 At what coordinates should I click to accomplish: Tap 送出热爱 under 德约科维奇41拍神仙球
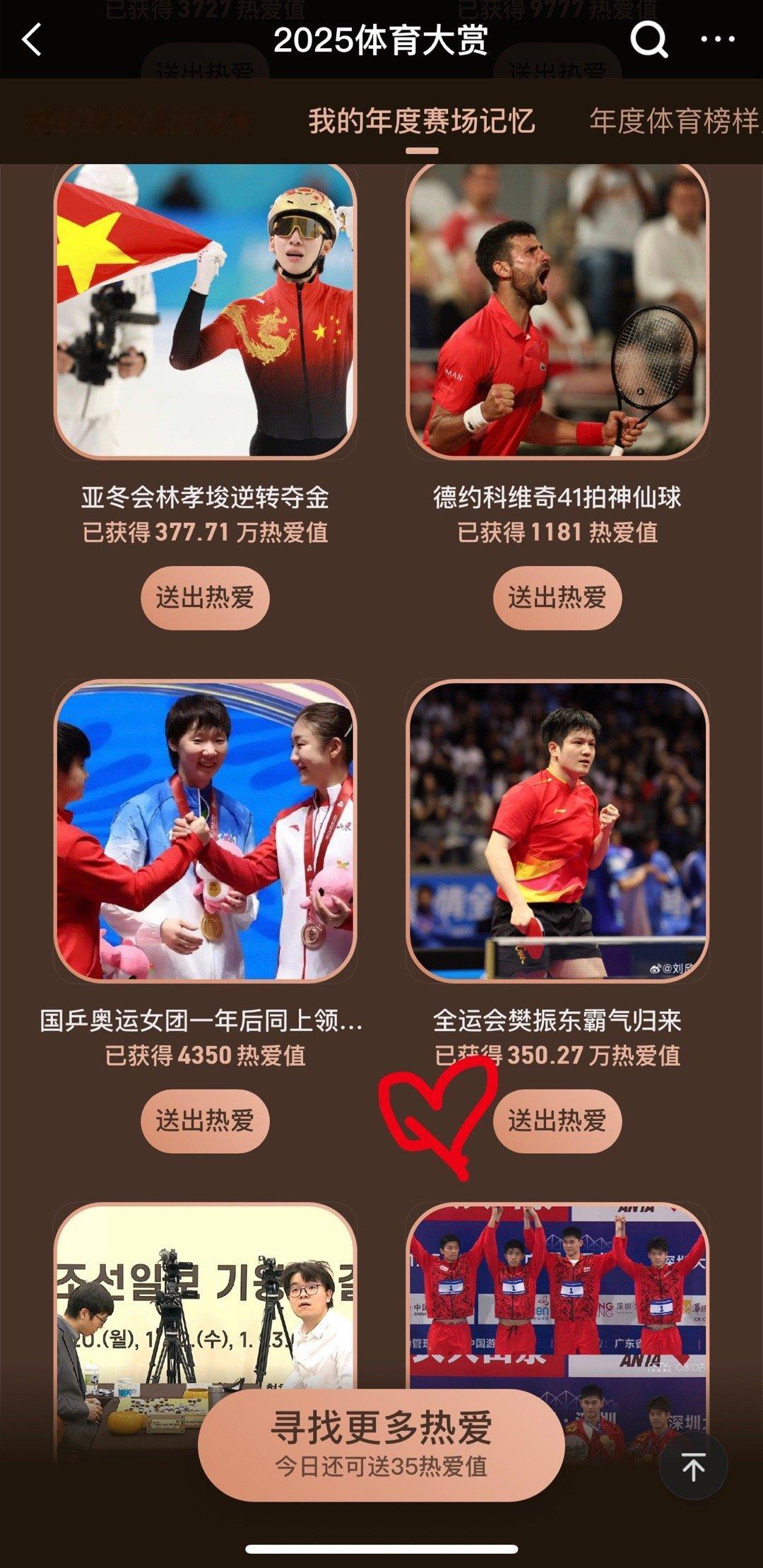click(x=559, y=598)
